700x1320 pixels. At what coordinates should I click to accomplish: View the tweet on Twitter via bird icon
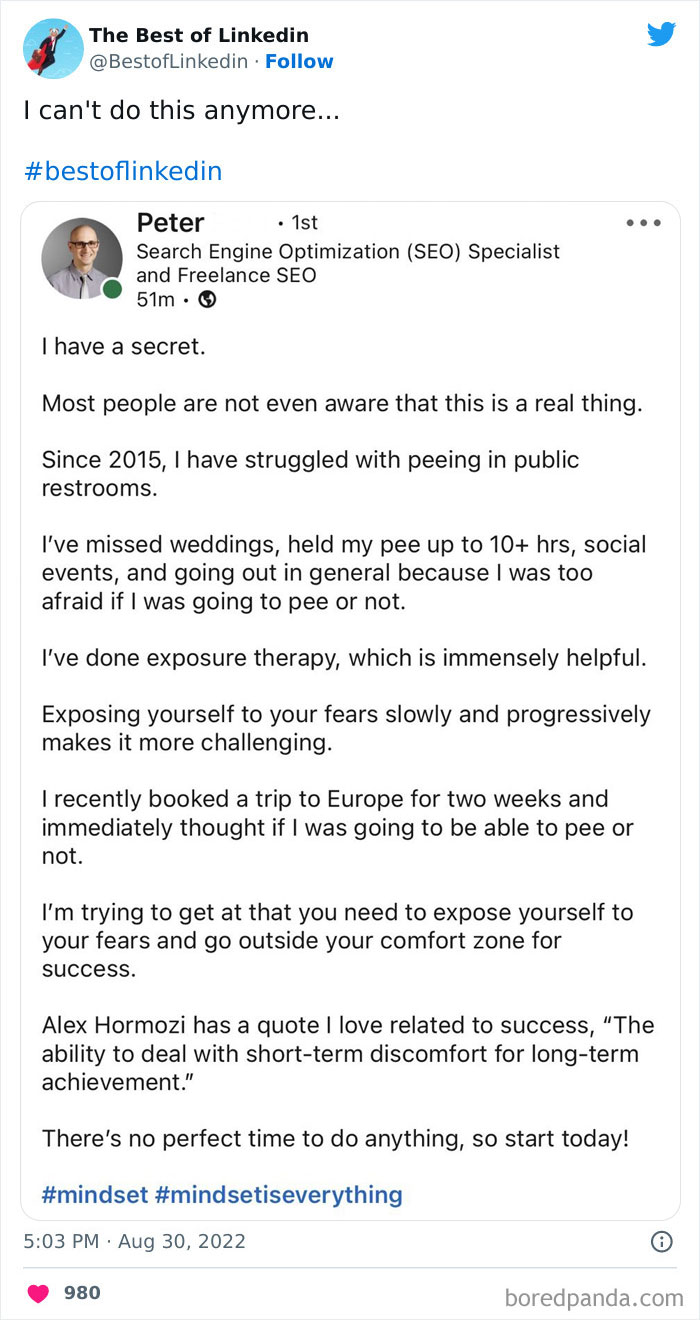(661, 35)
